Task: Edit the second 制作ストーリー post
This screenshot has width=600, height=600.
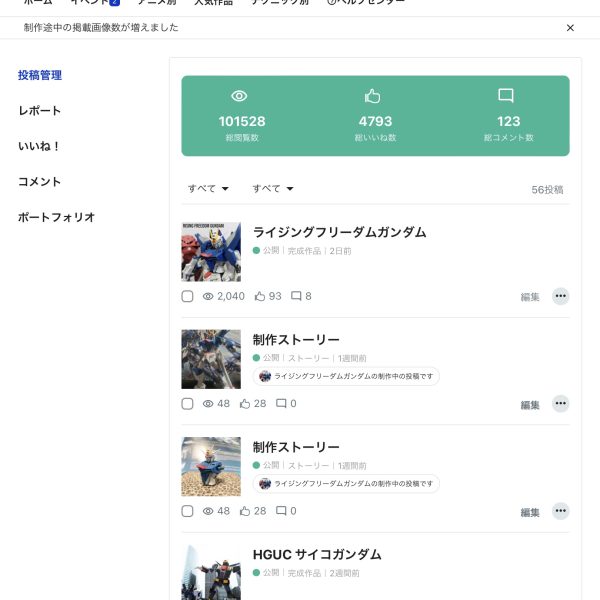Action: click(530, 512)
